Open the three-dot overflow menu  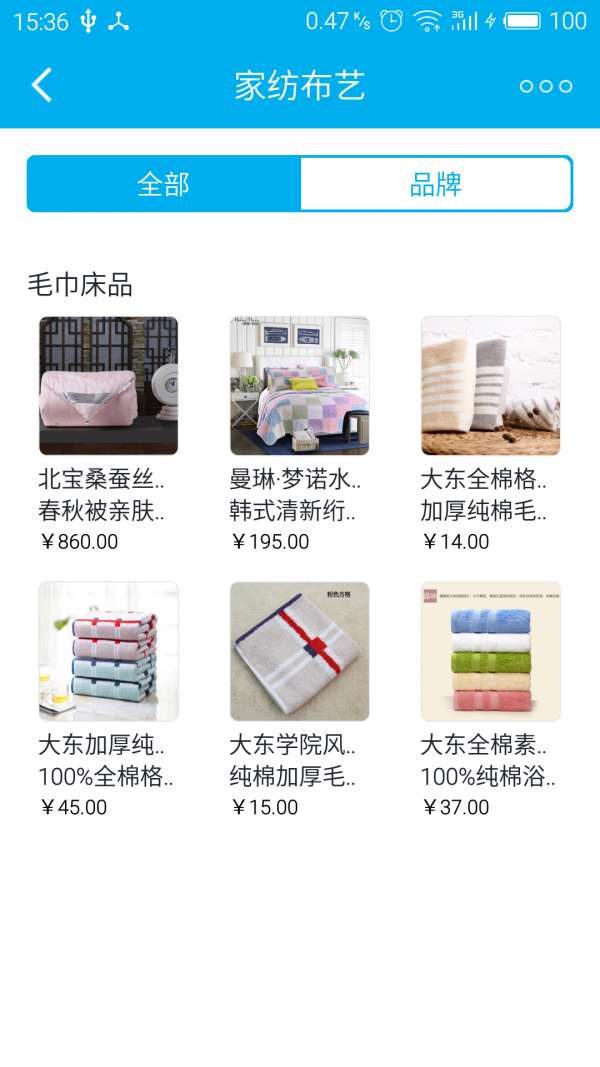(x=545, y=86)
